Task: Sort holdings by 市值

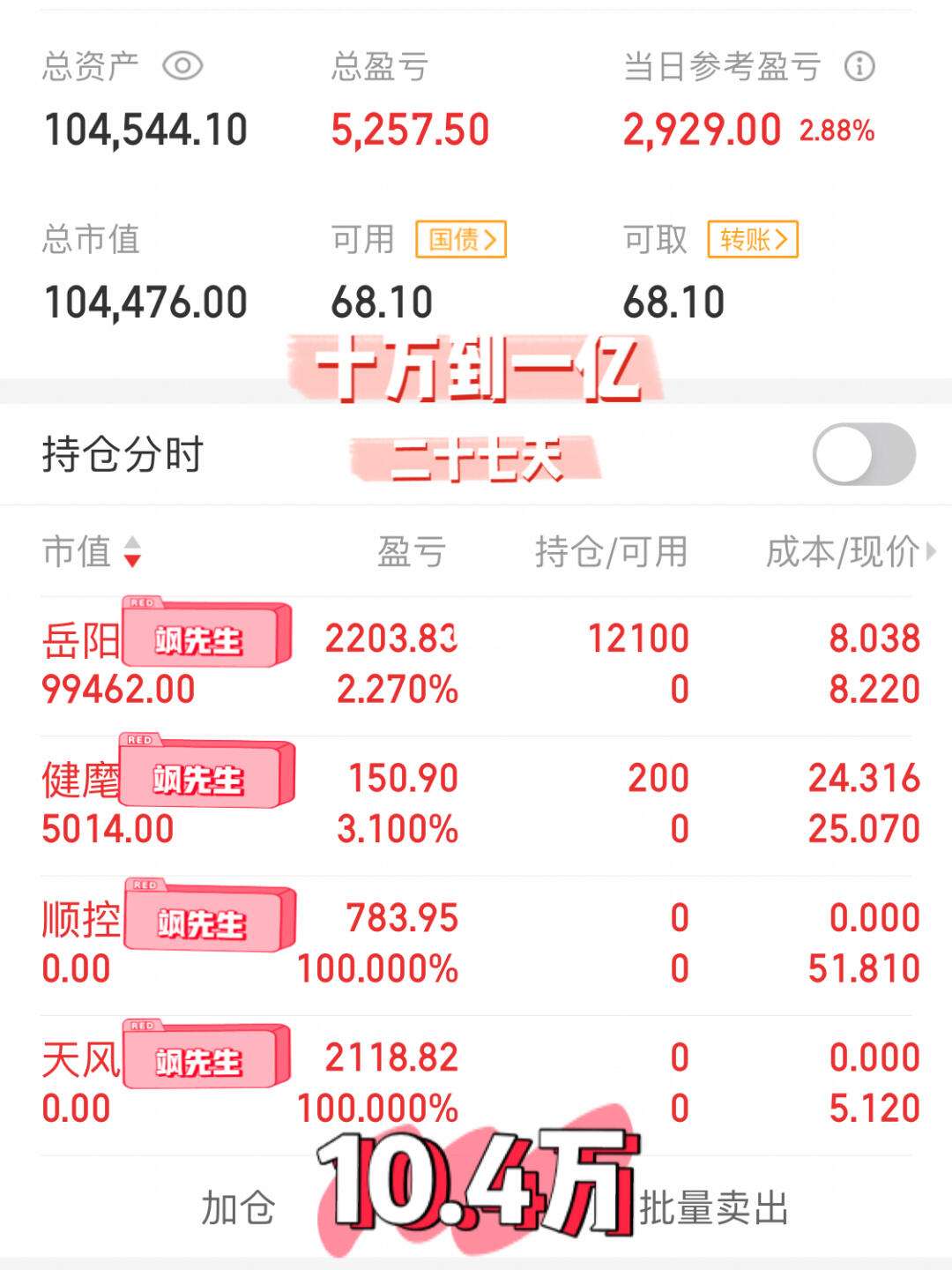Action: click(91, 552)
